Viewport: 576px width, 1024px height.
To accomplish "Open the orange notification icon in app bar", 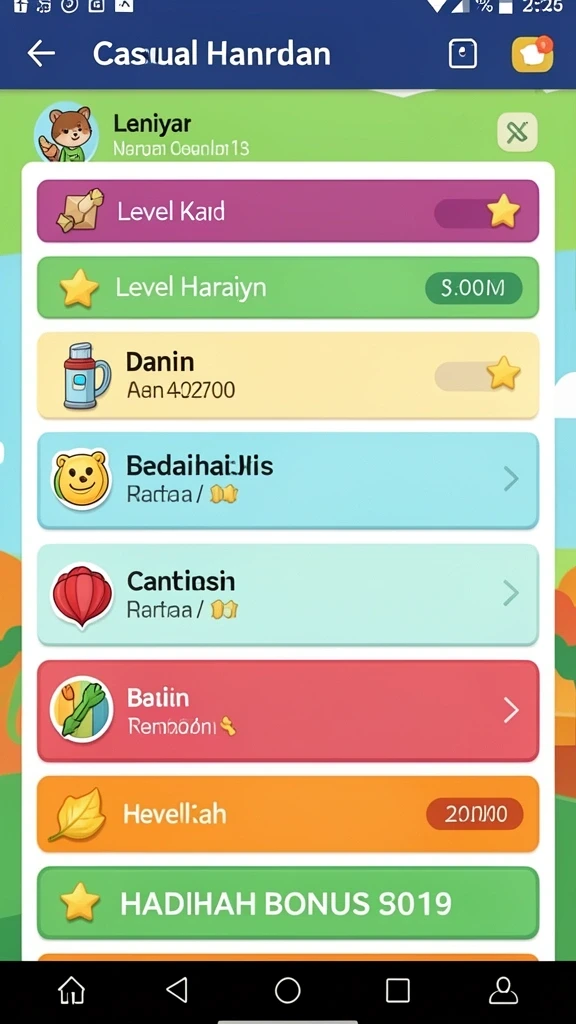I will coord(532,54).
